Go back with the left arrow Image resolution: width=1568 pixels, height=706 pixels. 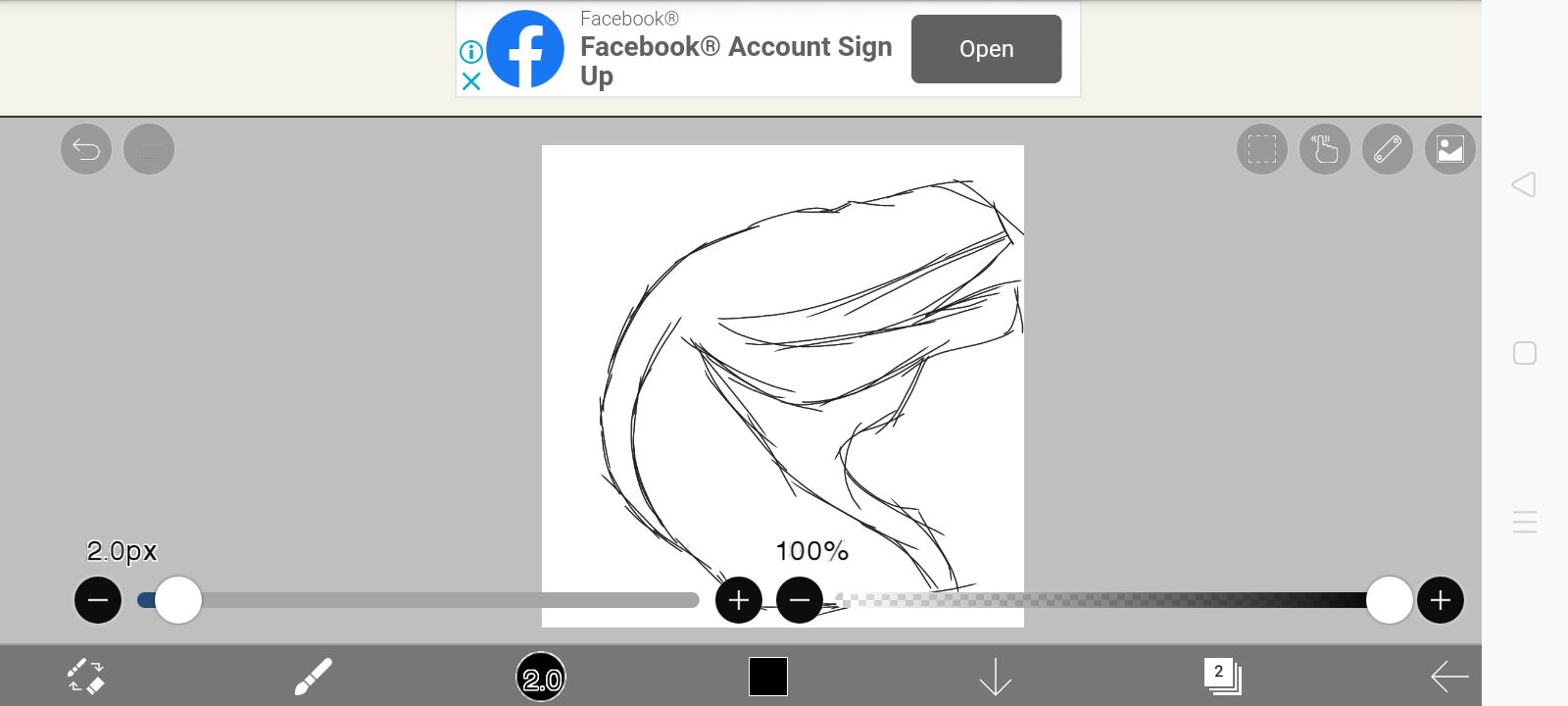pos(1448,677)
